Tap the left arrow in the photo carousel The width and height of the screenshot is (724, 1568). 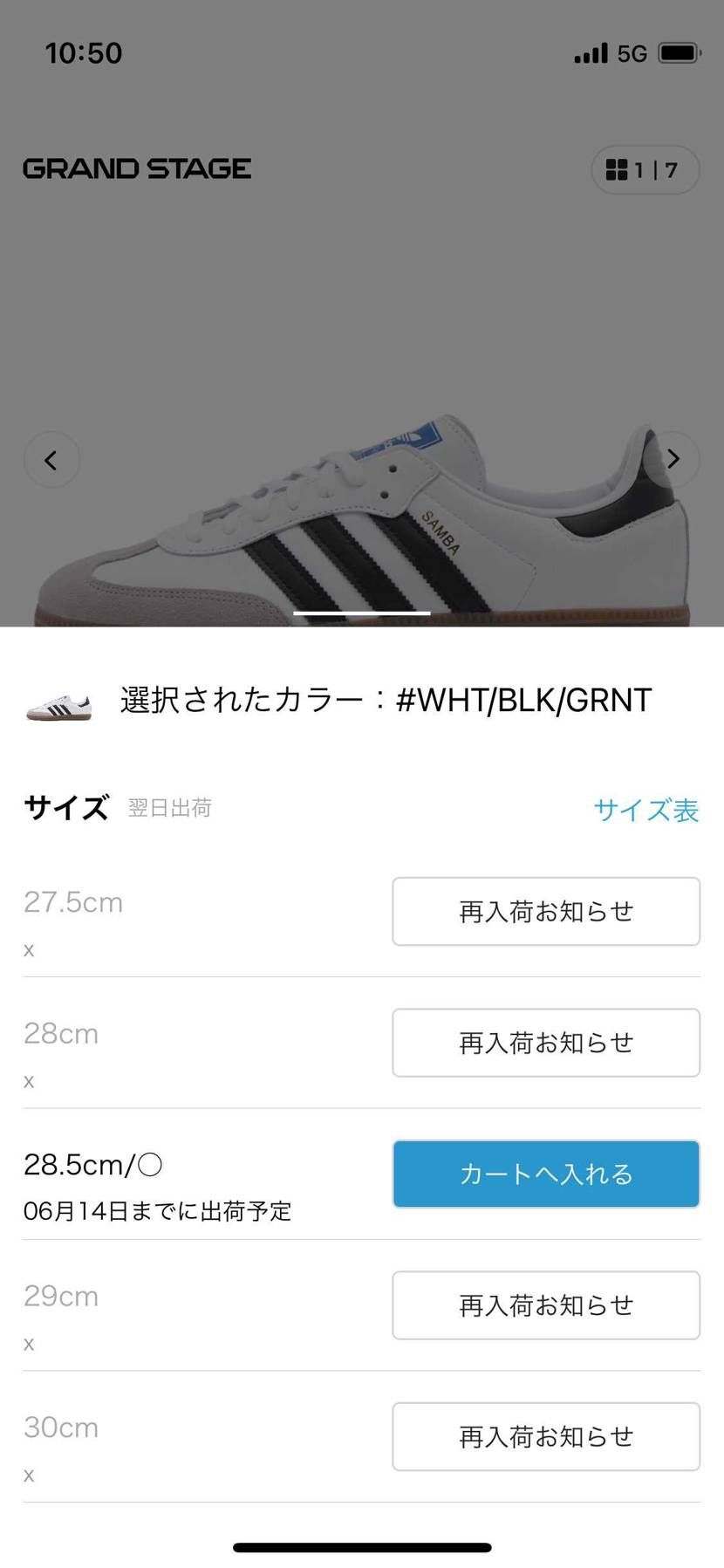click(x=52, y=459)
